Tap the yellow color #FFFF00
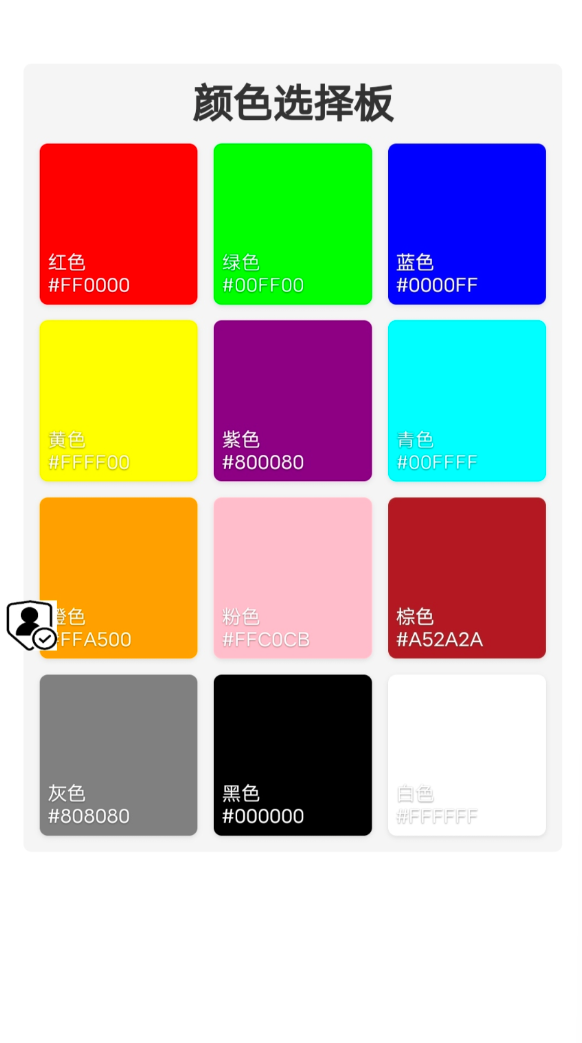Image resolution: width=582 pixels, height=1043 pixels. coord(118,400)
